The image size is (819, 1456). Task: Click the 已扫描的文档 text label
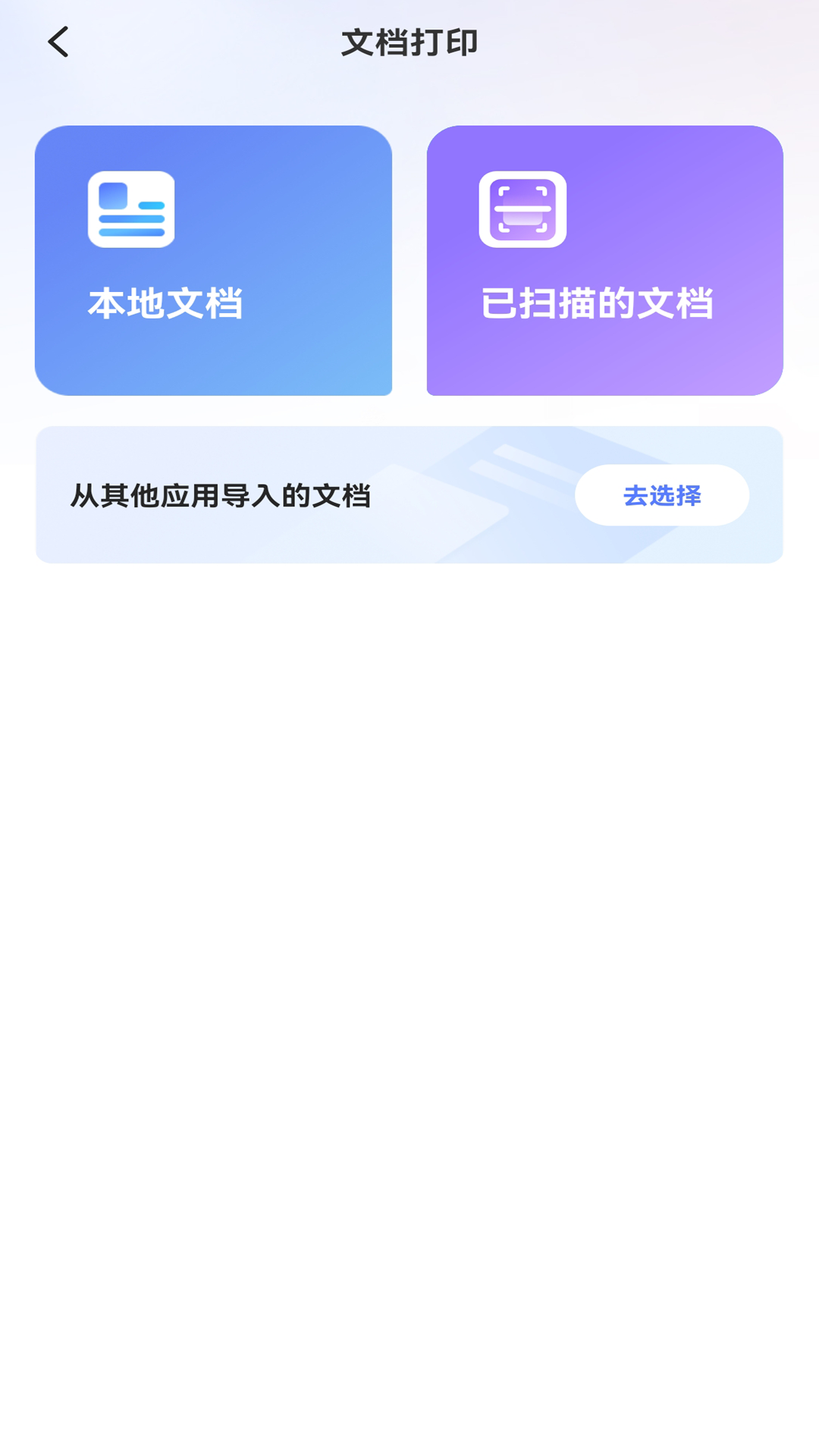599,305
